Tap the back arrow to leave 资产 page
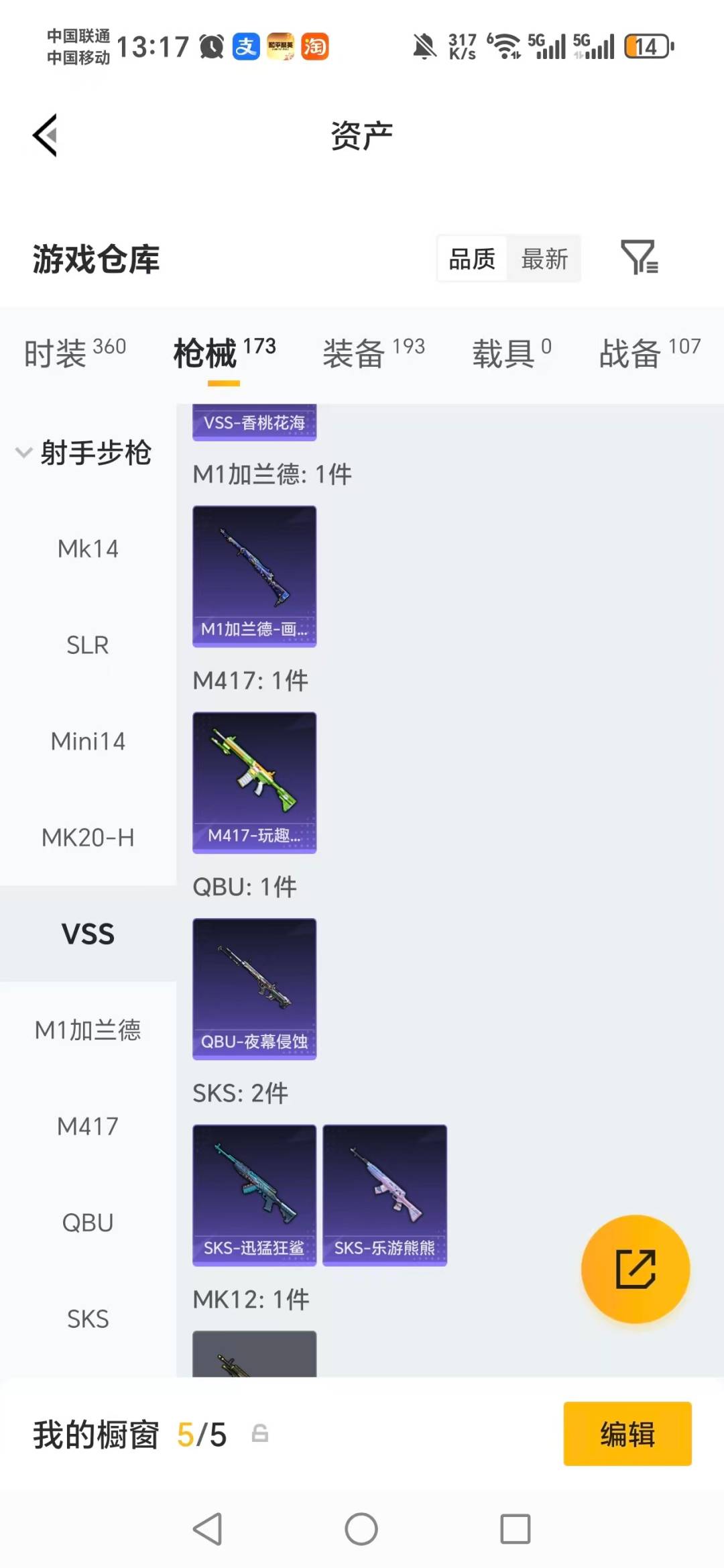 point(44,134)
